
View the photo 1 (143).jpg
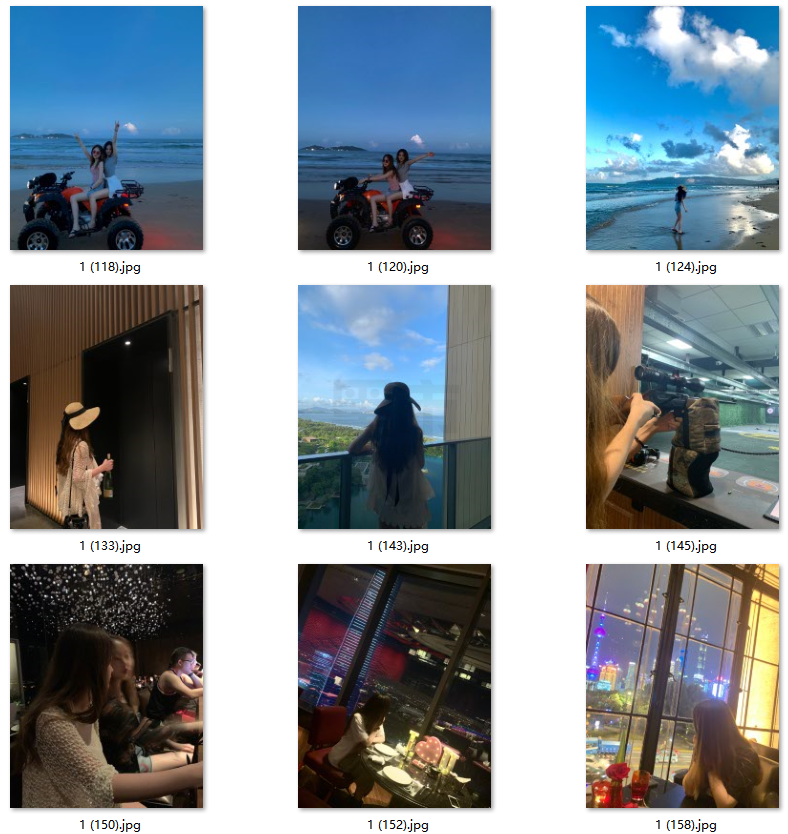pos(394,407)
